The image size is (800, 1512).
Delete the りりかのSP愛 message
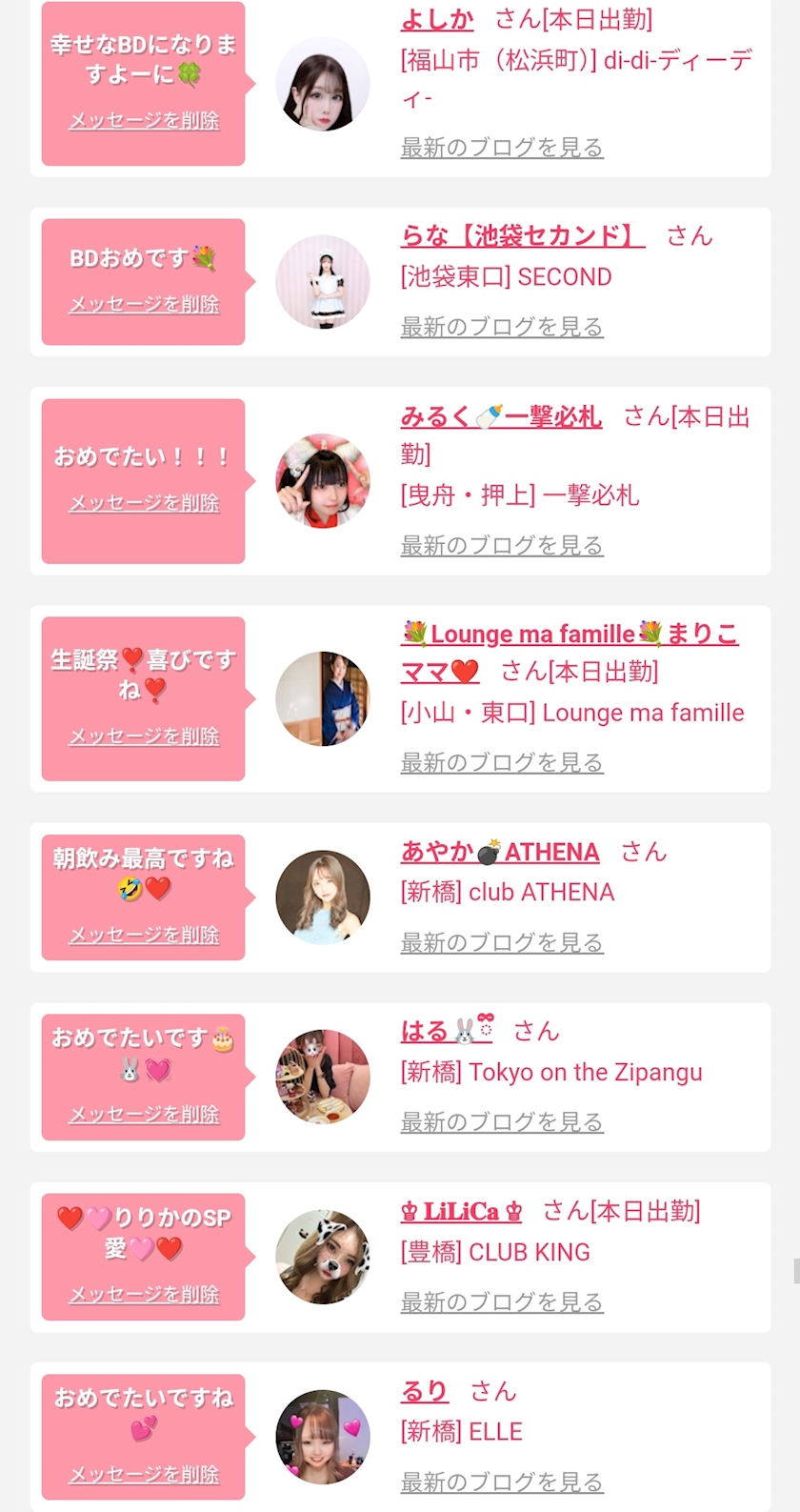pos(144,1295)
